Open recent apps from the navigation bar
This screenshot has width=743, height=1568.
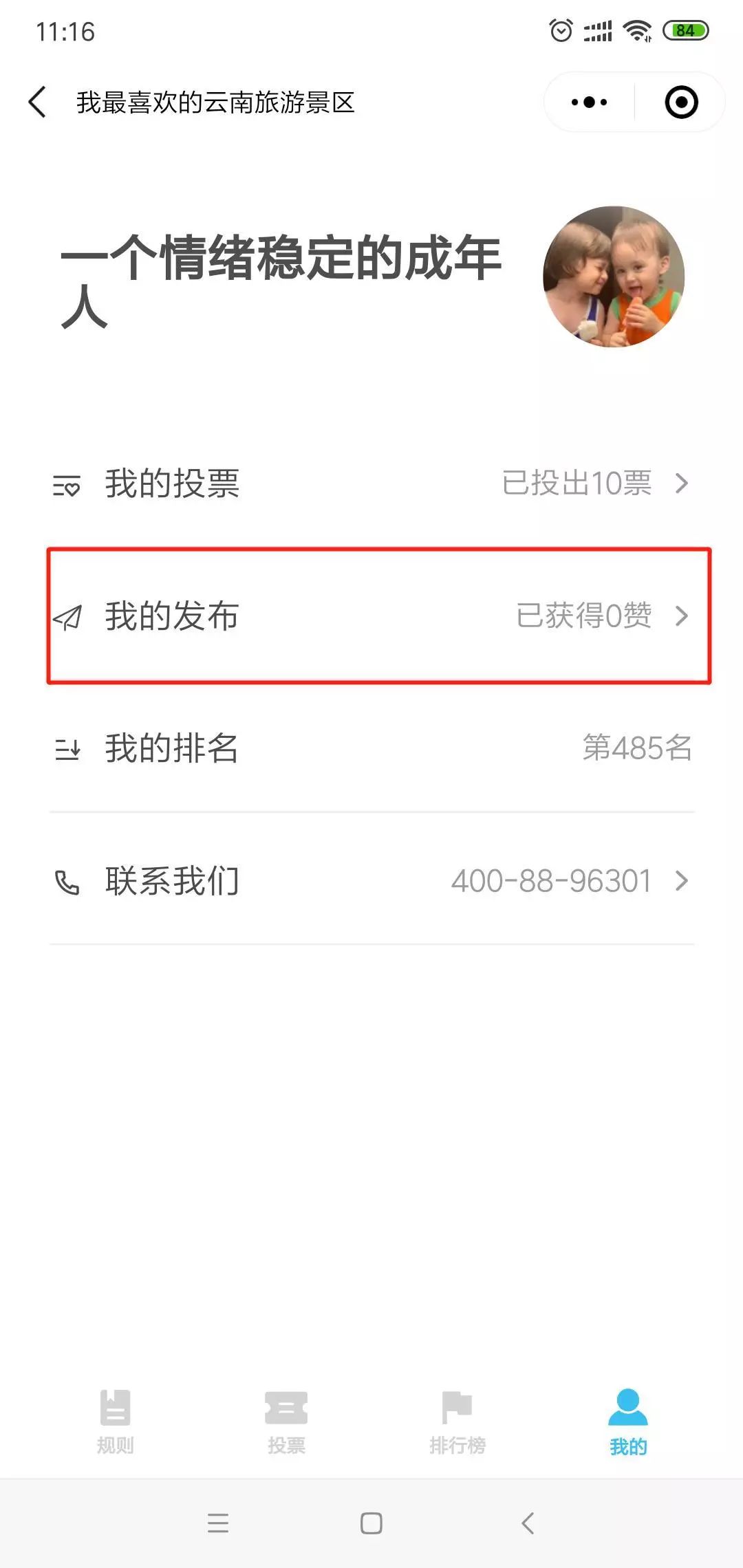click(x=218, y=1523)
